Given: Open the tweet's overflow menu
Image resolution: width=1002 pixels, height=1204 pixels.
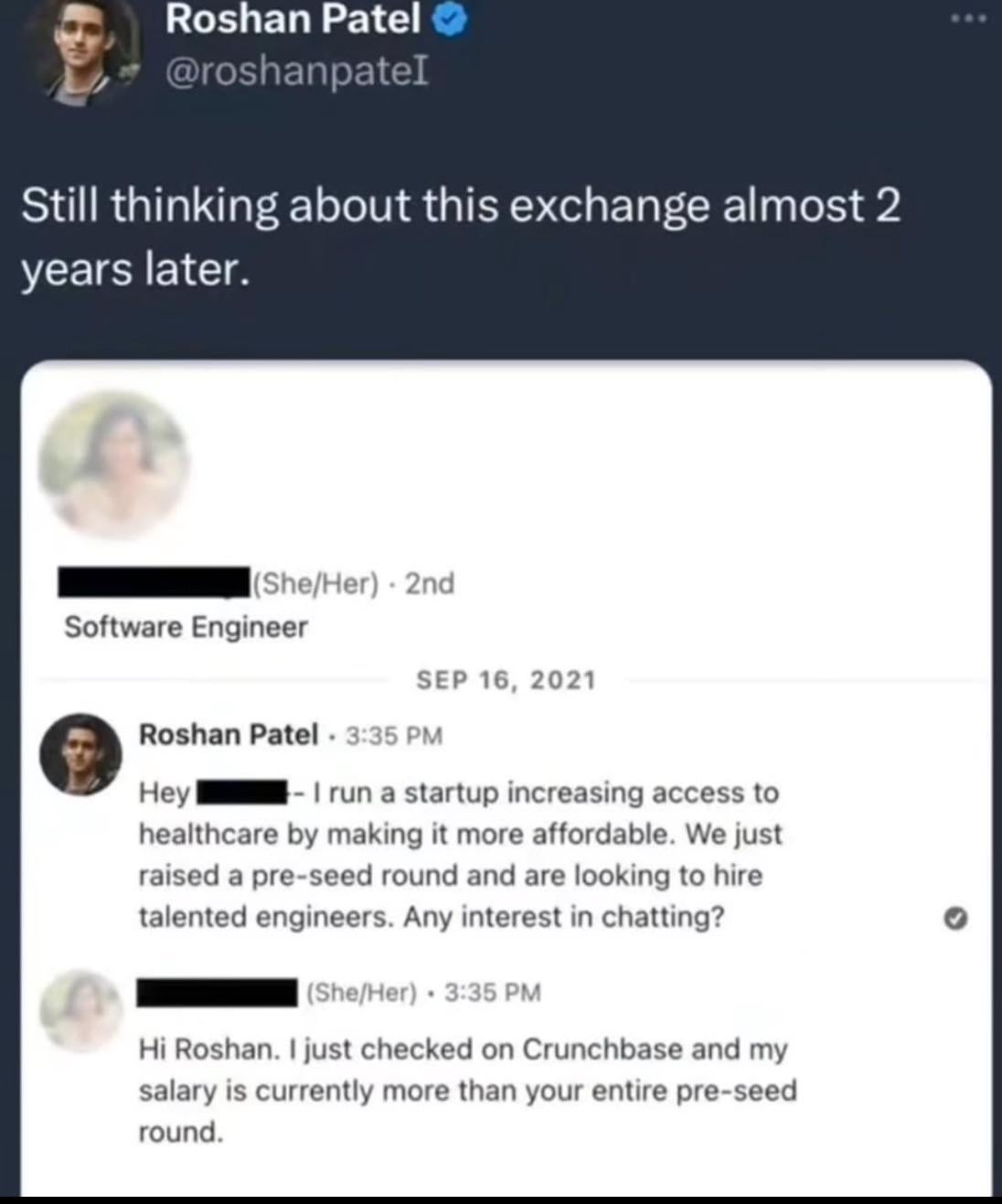Looking at the screenshot, I should pyautogui.click(x=967, y=17).
